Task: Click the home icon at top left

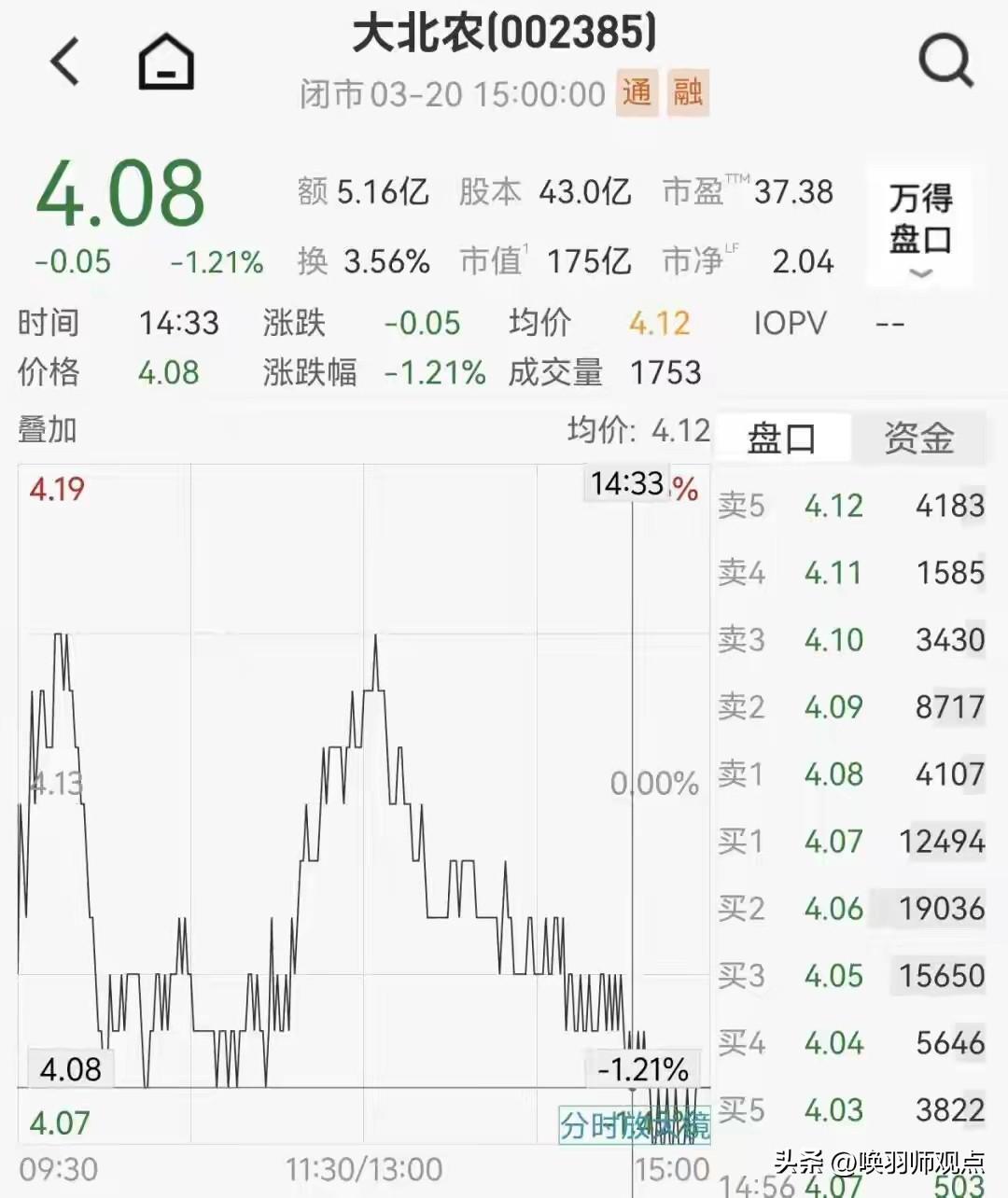Action: (164, 60)
